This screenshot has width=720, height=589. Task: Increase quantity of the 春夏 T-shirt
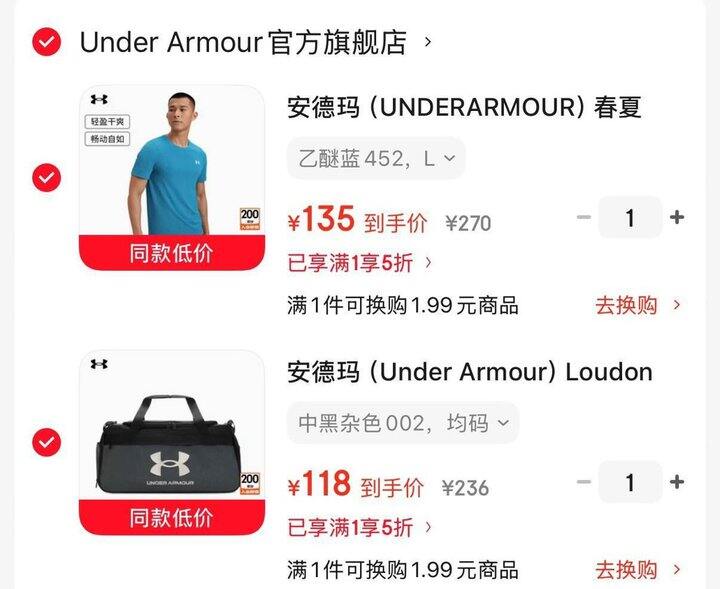point(677,217)
